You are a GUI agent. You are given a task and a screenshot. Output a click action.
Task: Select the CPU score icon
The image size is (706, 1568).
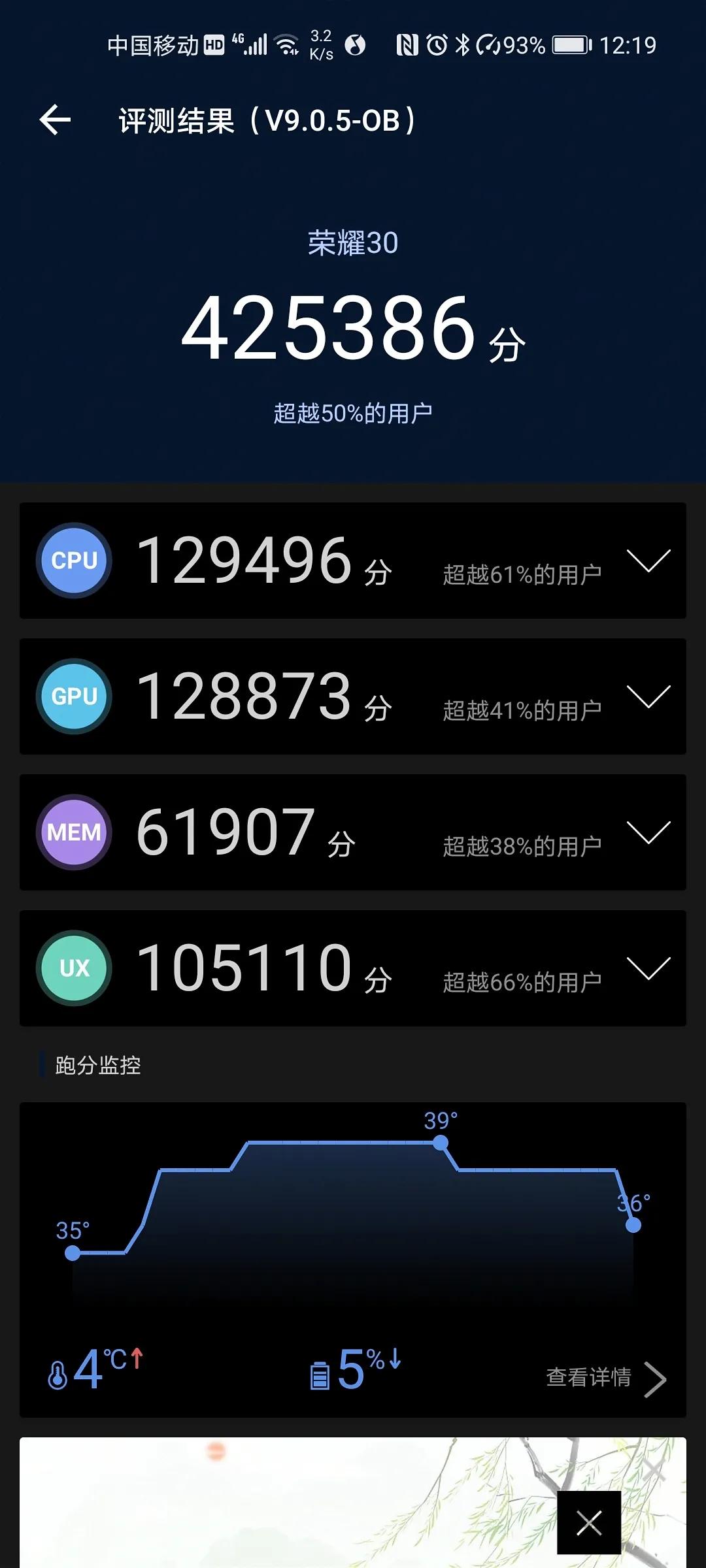point(73,561)
